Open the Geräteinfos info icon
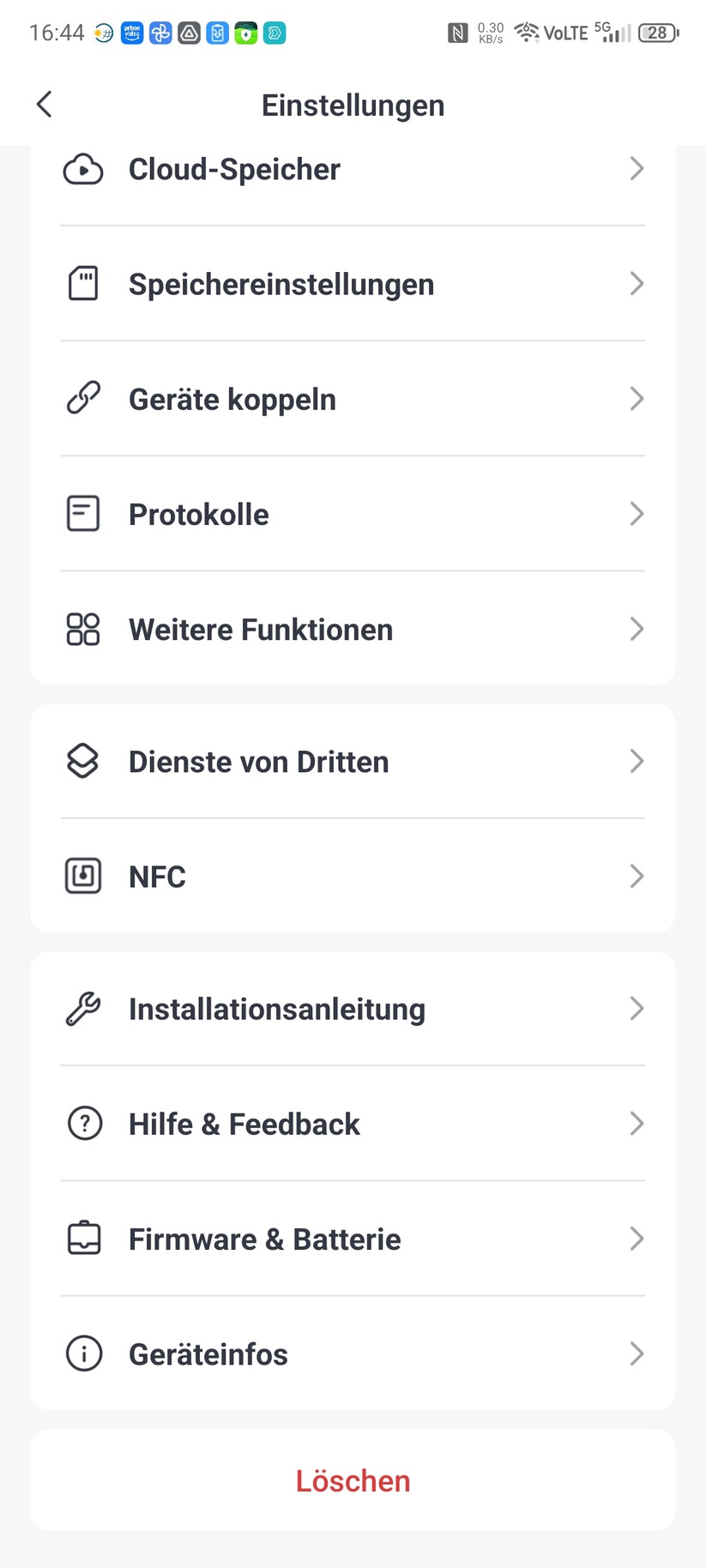 pyautogui.click(x=82, y=1354)
